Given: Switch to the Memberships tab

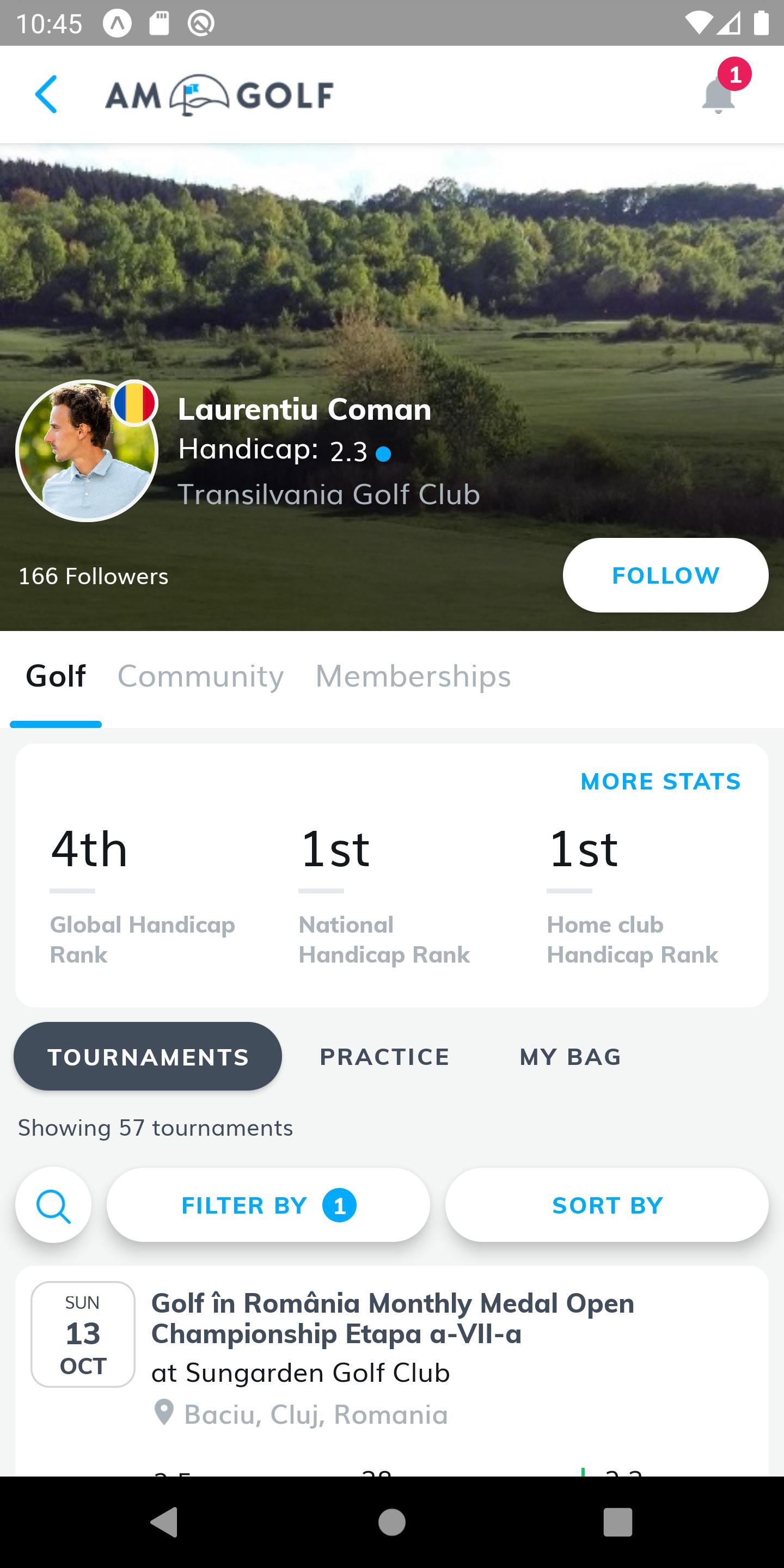Looking at the screenshot, I should pos(413,676).
